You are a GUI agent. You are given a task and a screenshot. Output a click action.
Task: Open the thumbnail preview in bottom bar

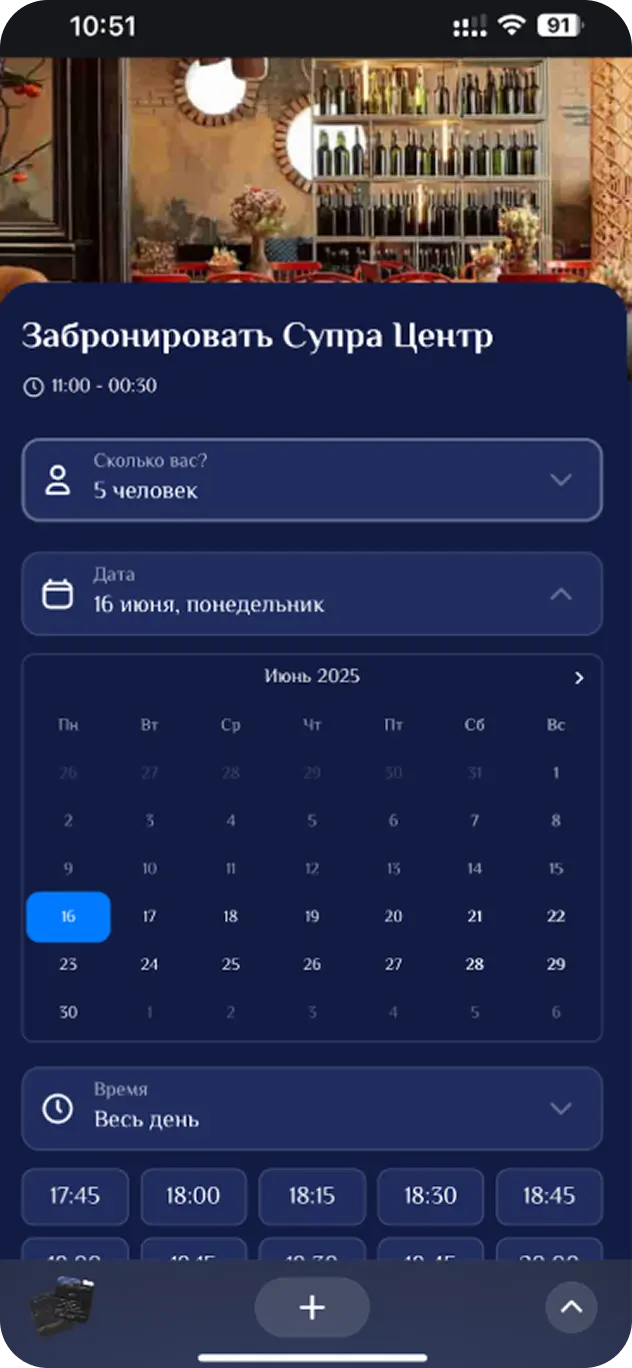click(x=62, y=1307)
